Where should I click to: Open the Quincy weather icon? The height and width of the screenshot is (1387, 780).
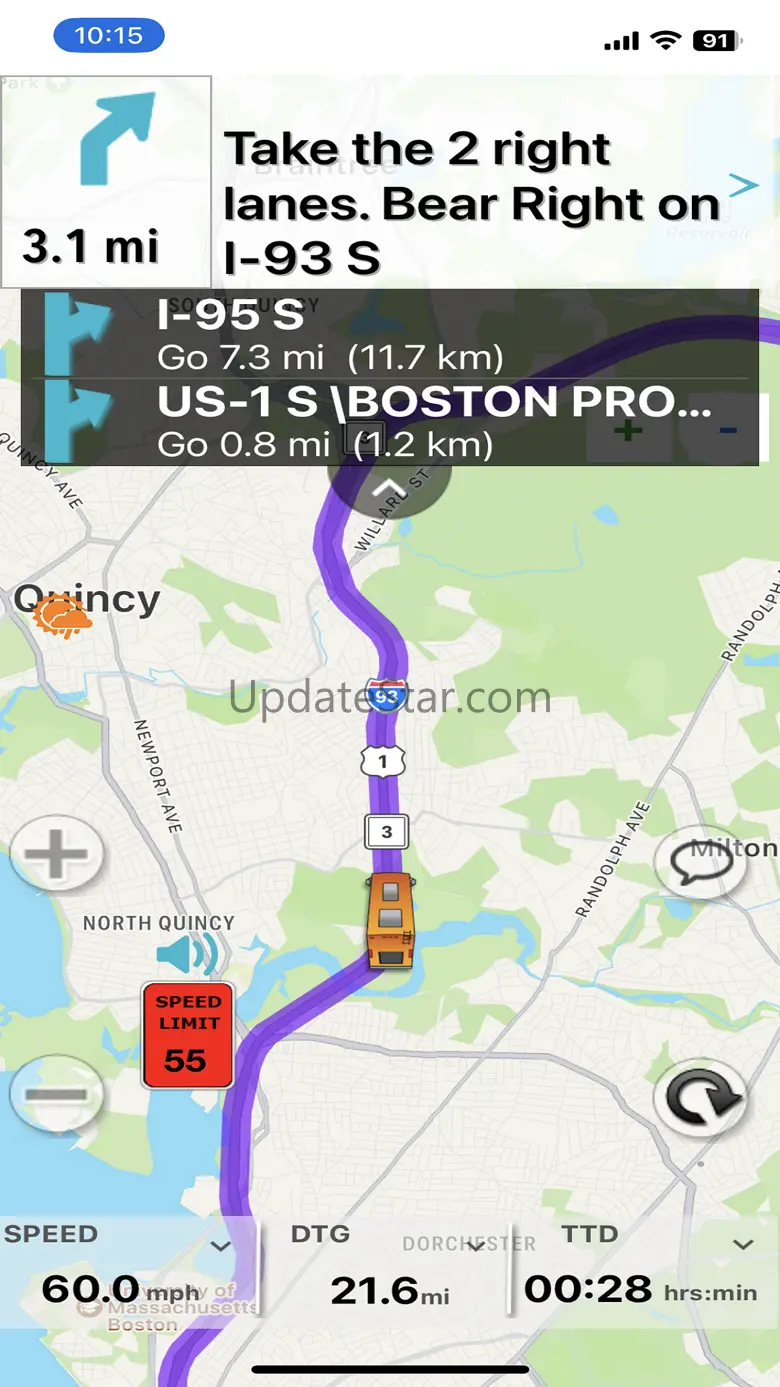62,618
